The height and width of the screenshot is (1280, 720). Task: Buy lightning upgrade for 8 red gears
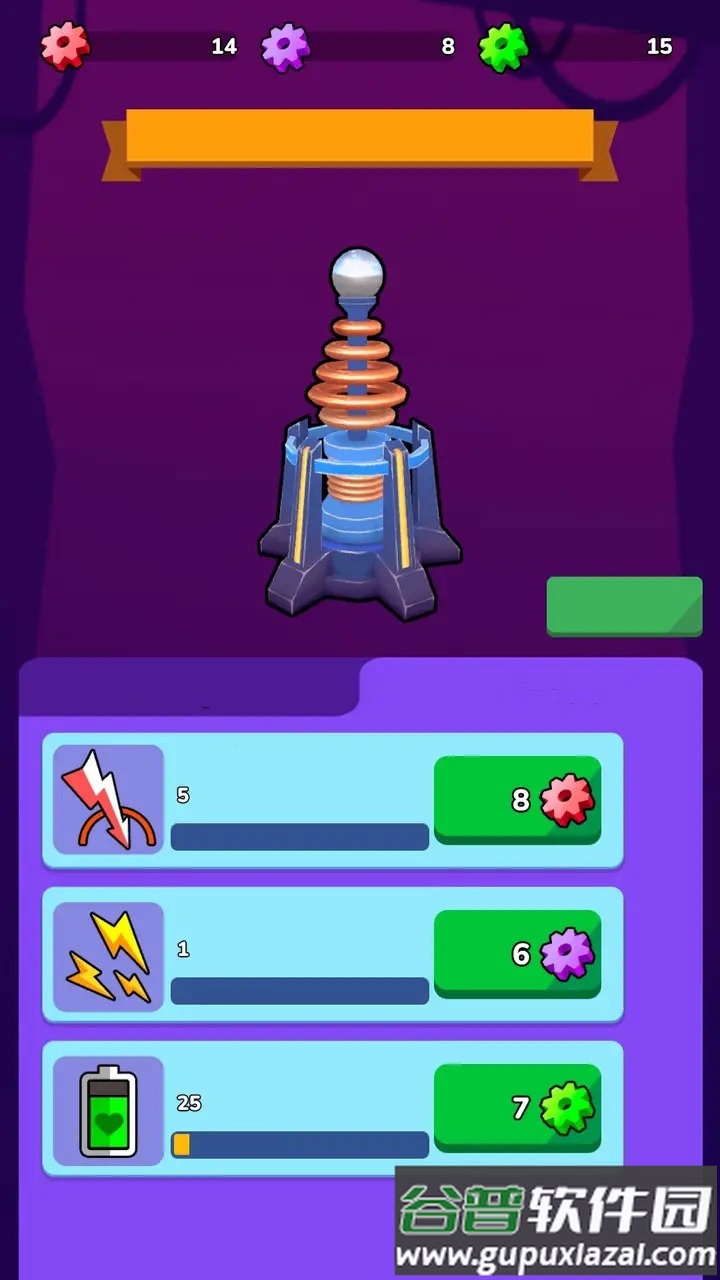click(x=517, y=799)
